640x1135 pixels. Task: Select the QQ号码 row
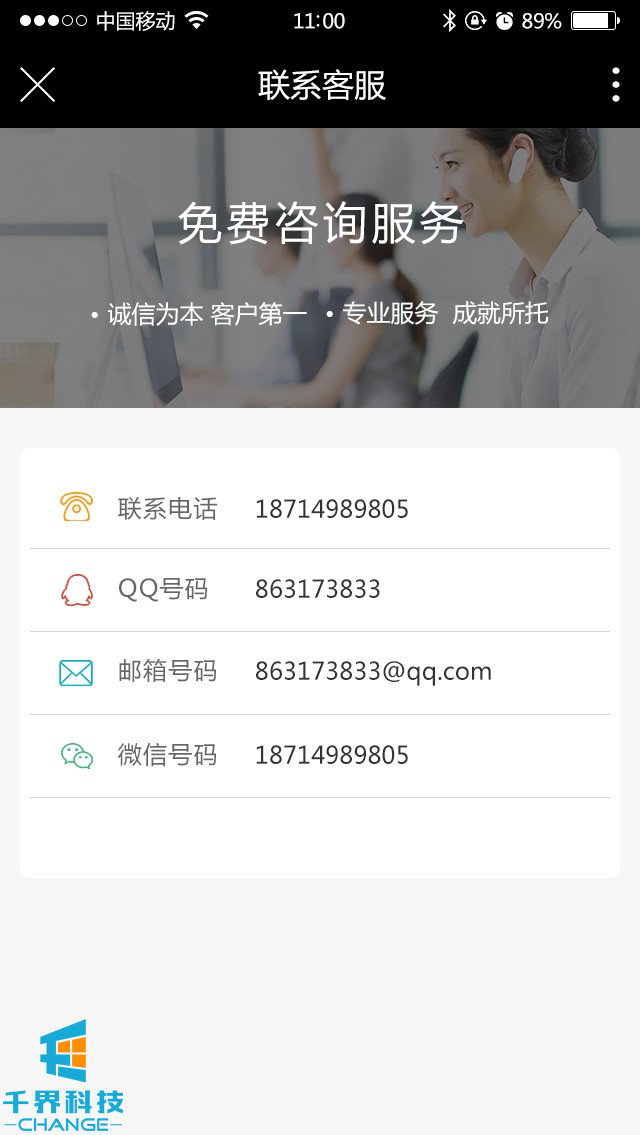pyautogui.click(x=318, y=589)
